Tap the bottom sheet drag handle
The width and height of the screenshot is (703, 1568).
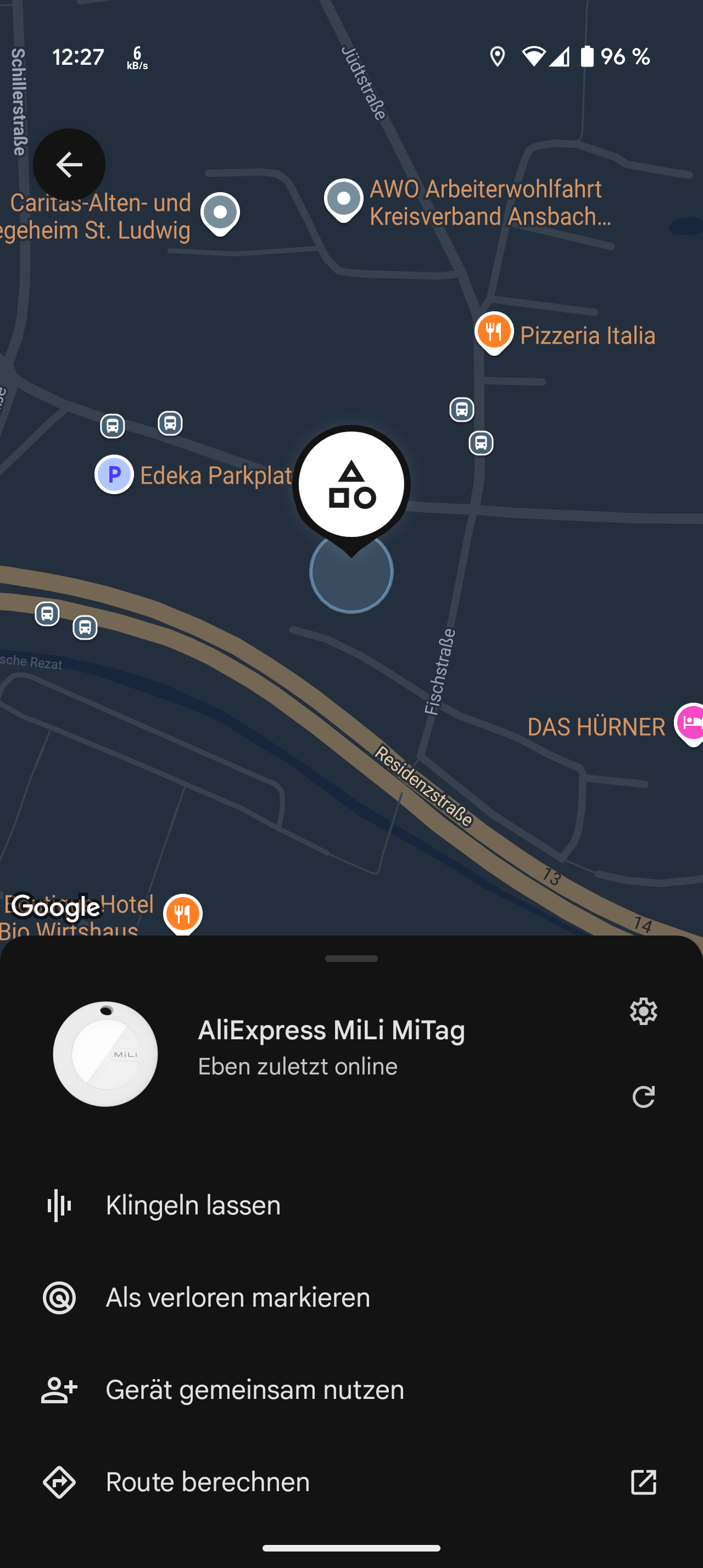coord(351,959)
